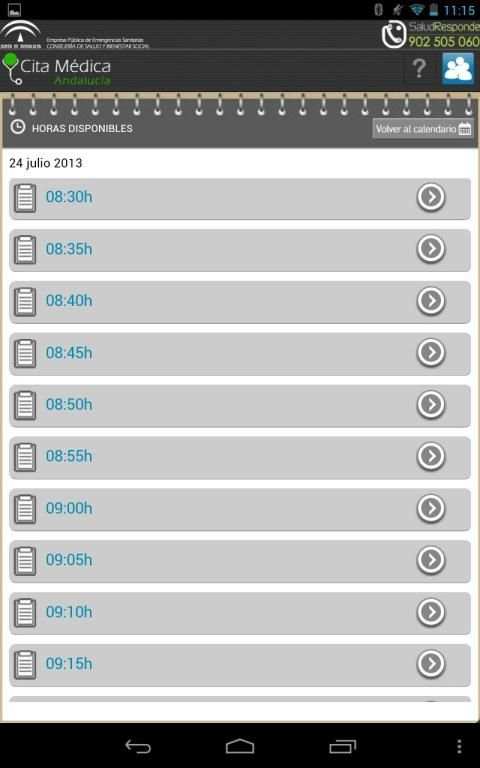Open the system overflow menu dots
This screenshot has width=480, height=768.
pos(459,746)
